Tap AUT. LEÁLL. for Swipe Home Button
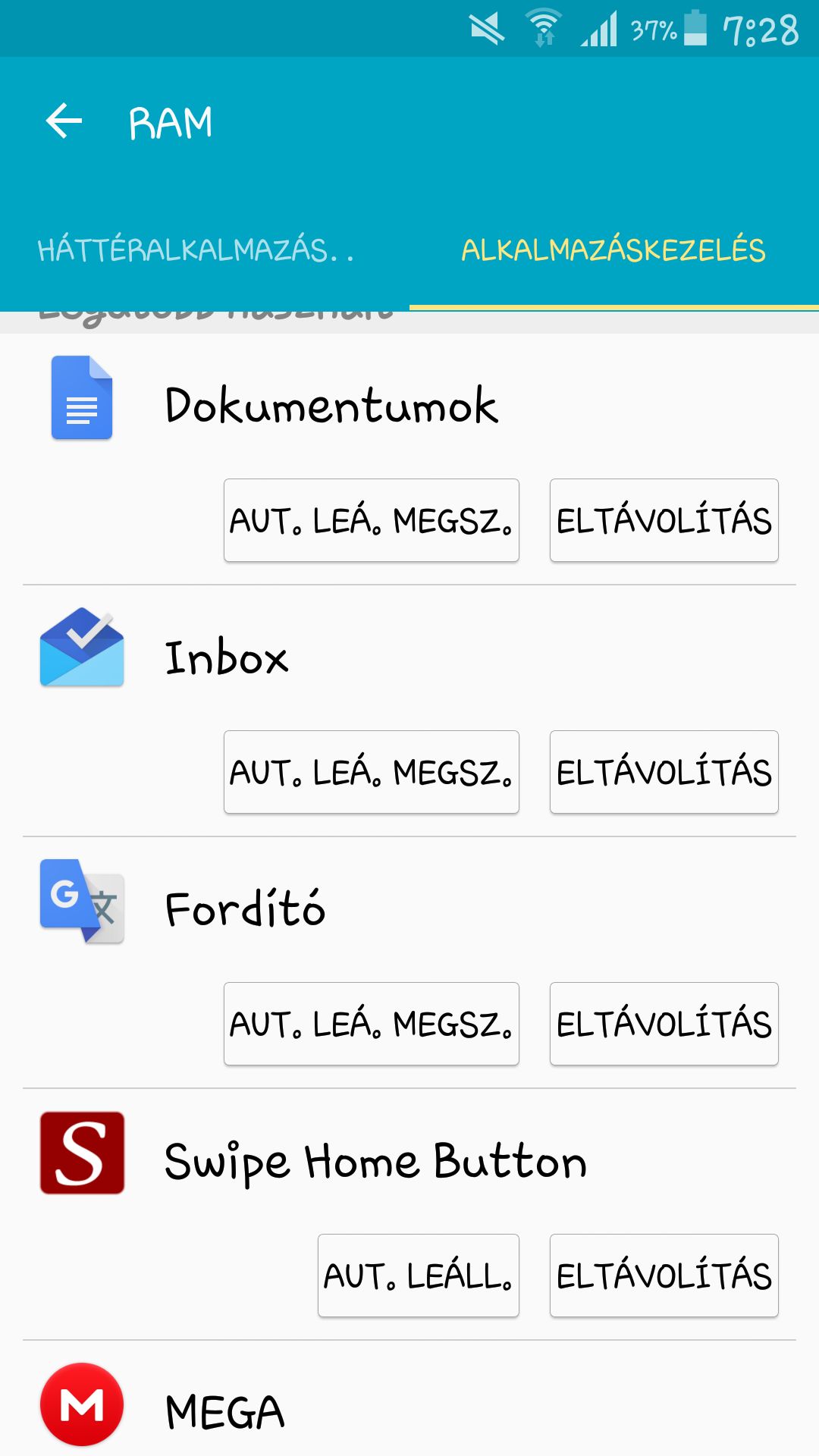The height and width of the screenshot is (1456, 819). pyautogui.click(x=419, y=1276)
